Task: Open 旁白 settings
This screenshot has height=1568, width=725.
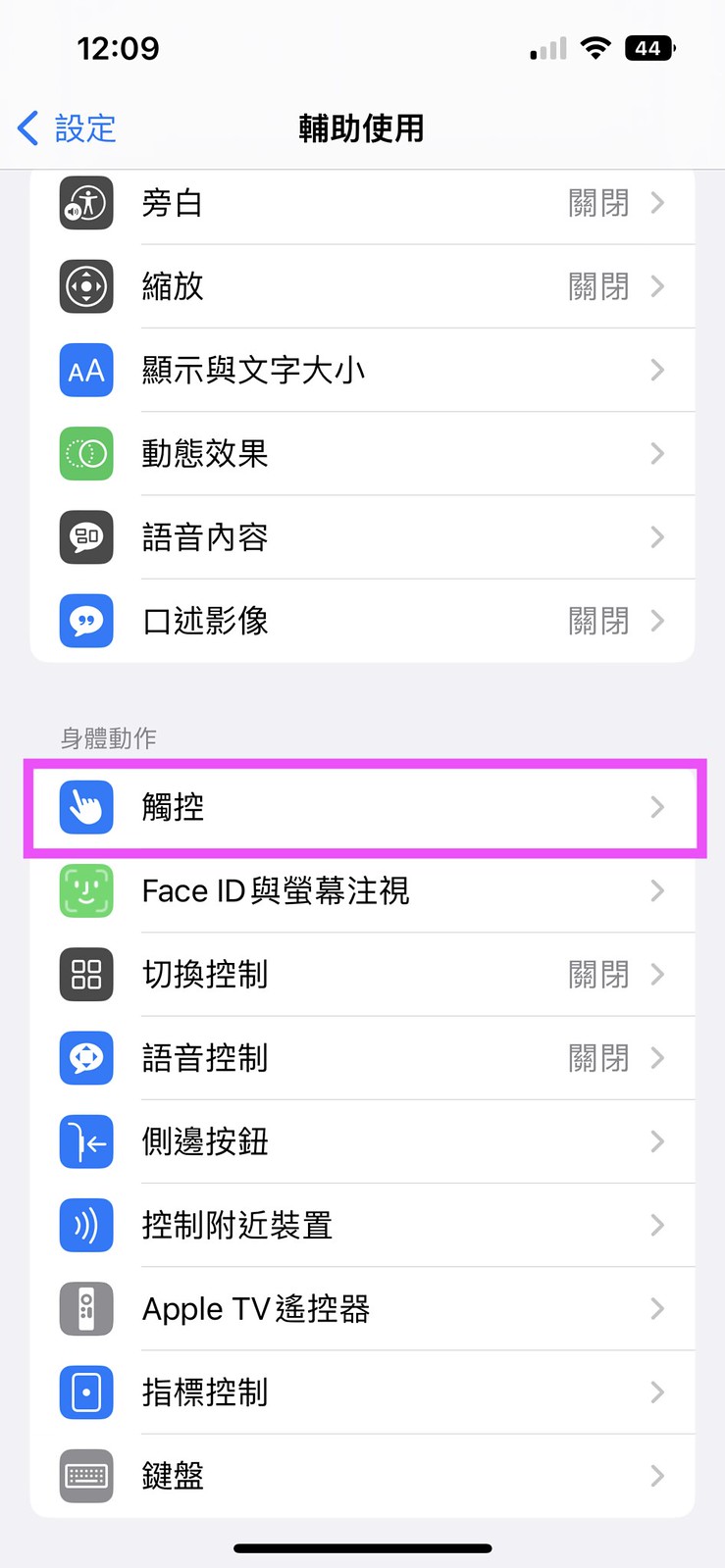Action: click(362, 204)
